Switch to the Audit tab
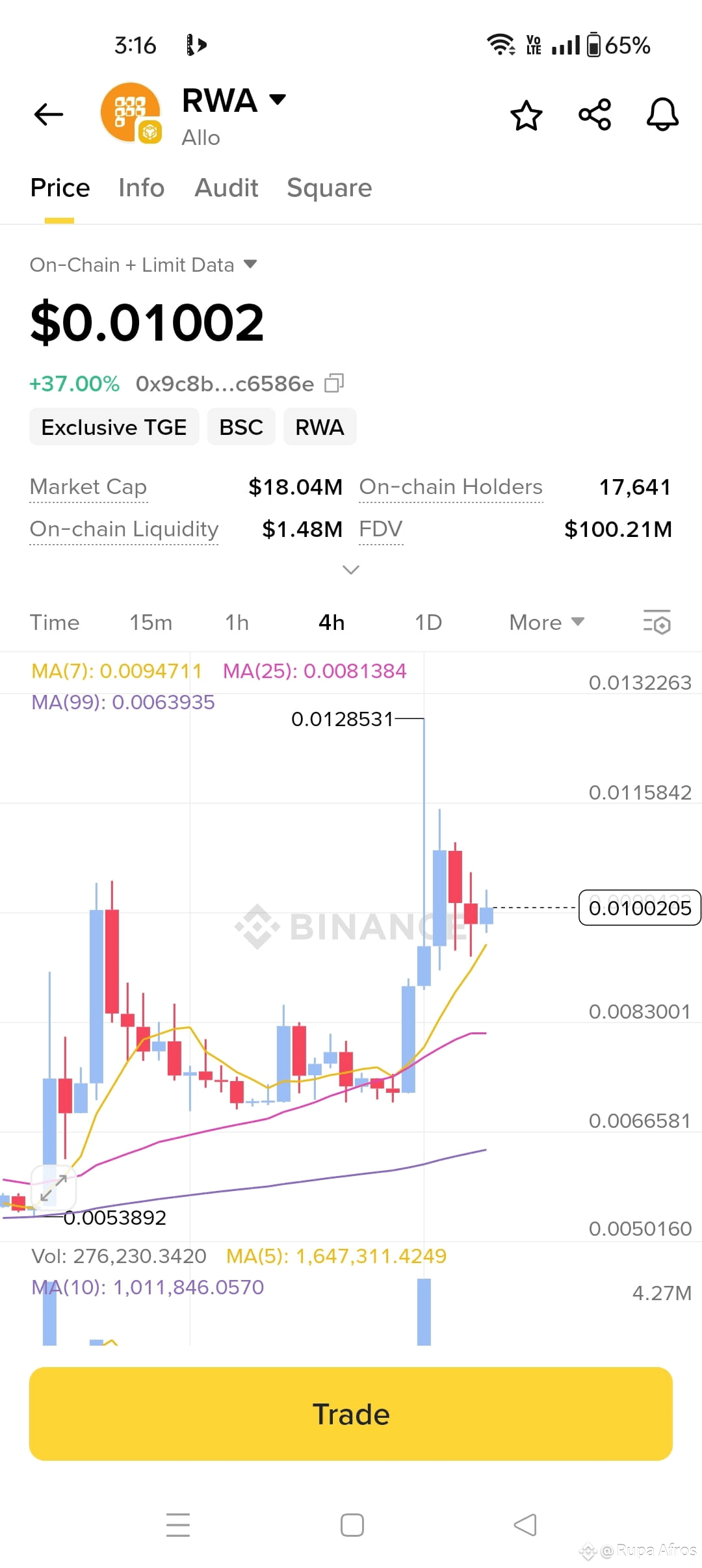The width and height of the screenshot is (702, 1568). (226, 188)
